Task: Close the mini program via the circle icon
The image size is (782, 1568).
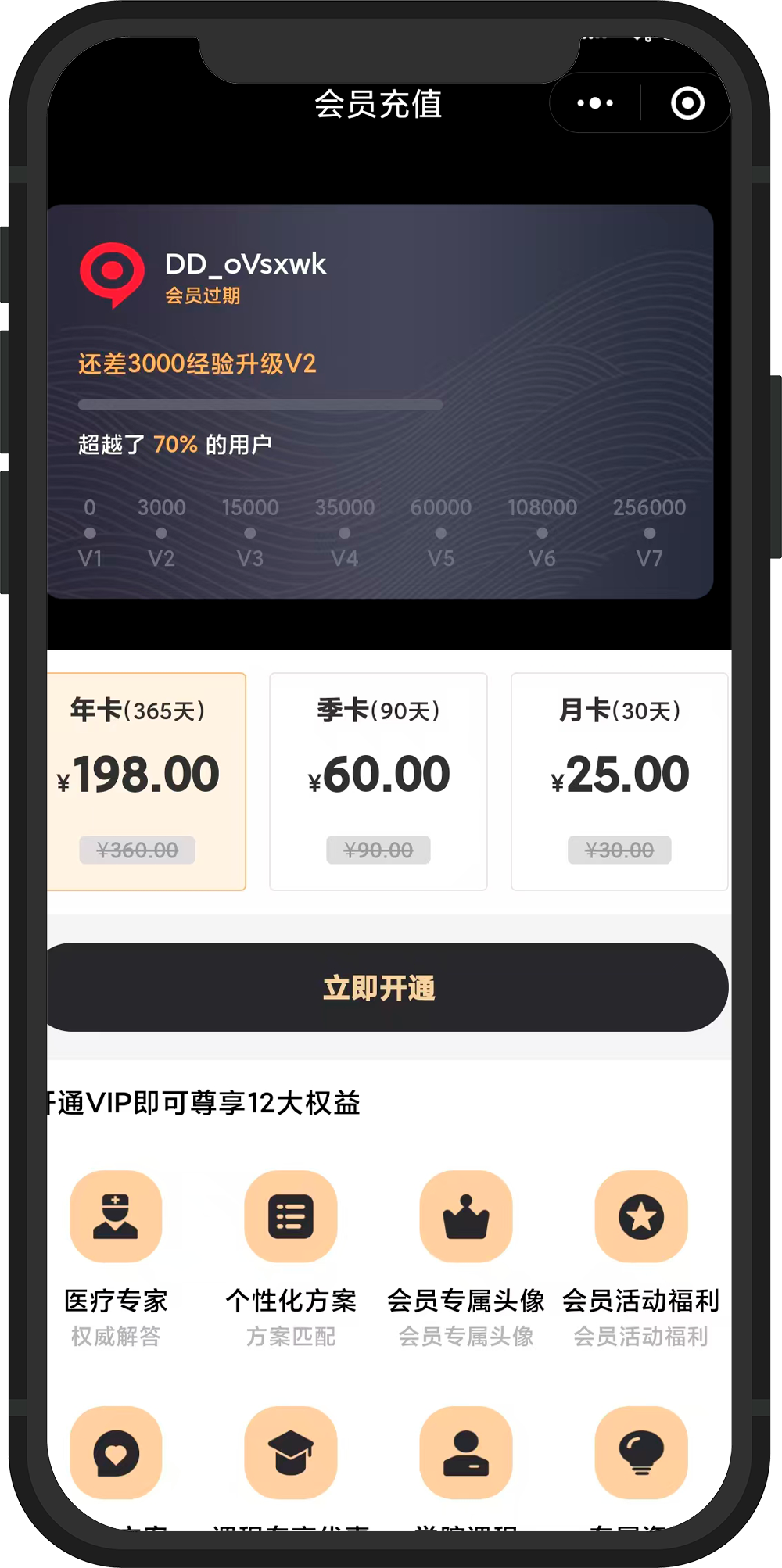Action: pos(687,103)
